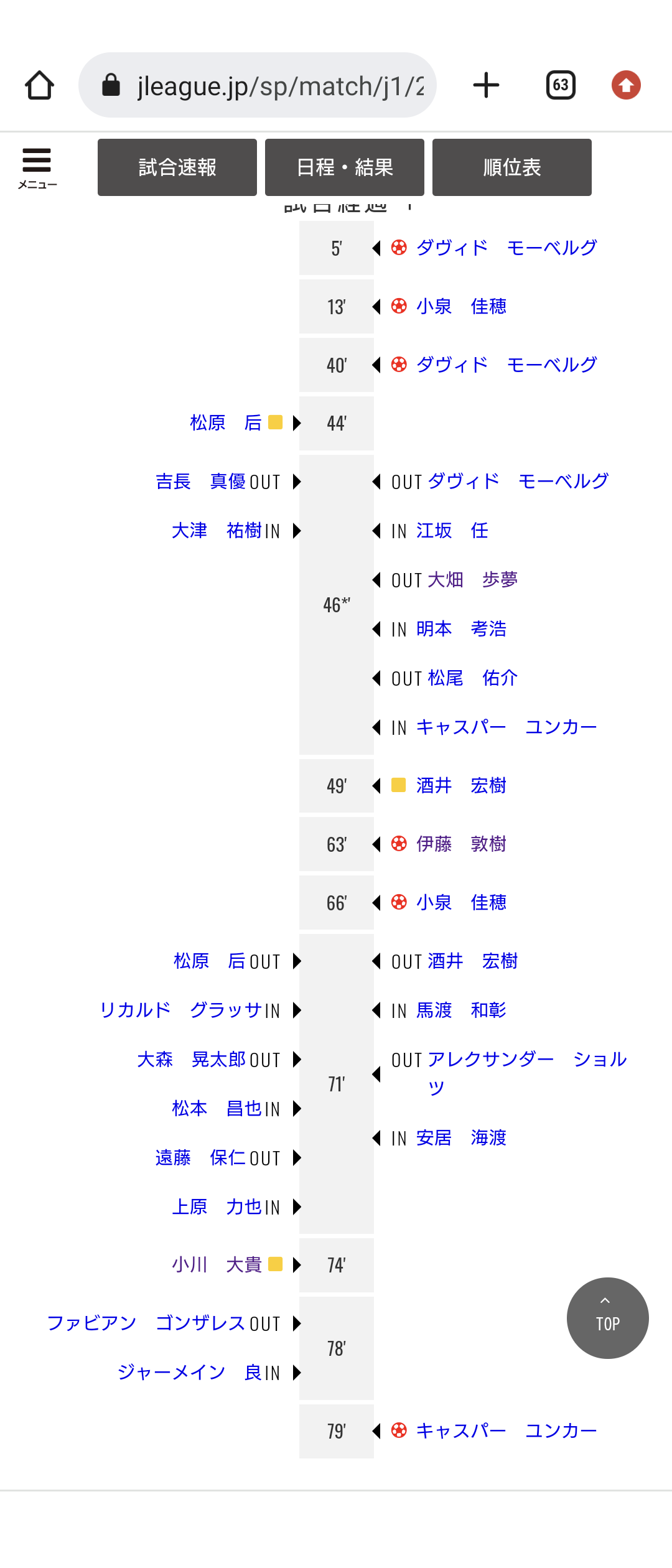Open 江坂 任's player page
The width and height of the screenshot is (672, 1568).
[452, 531]
